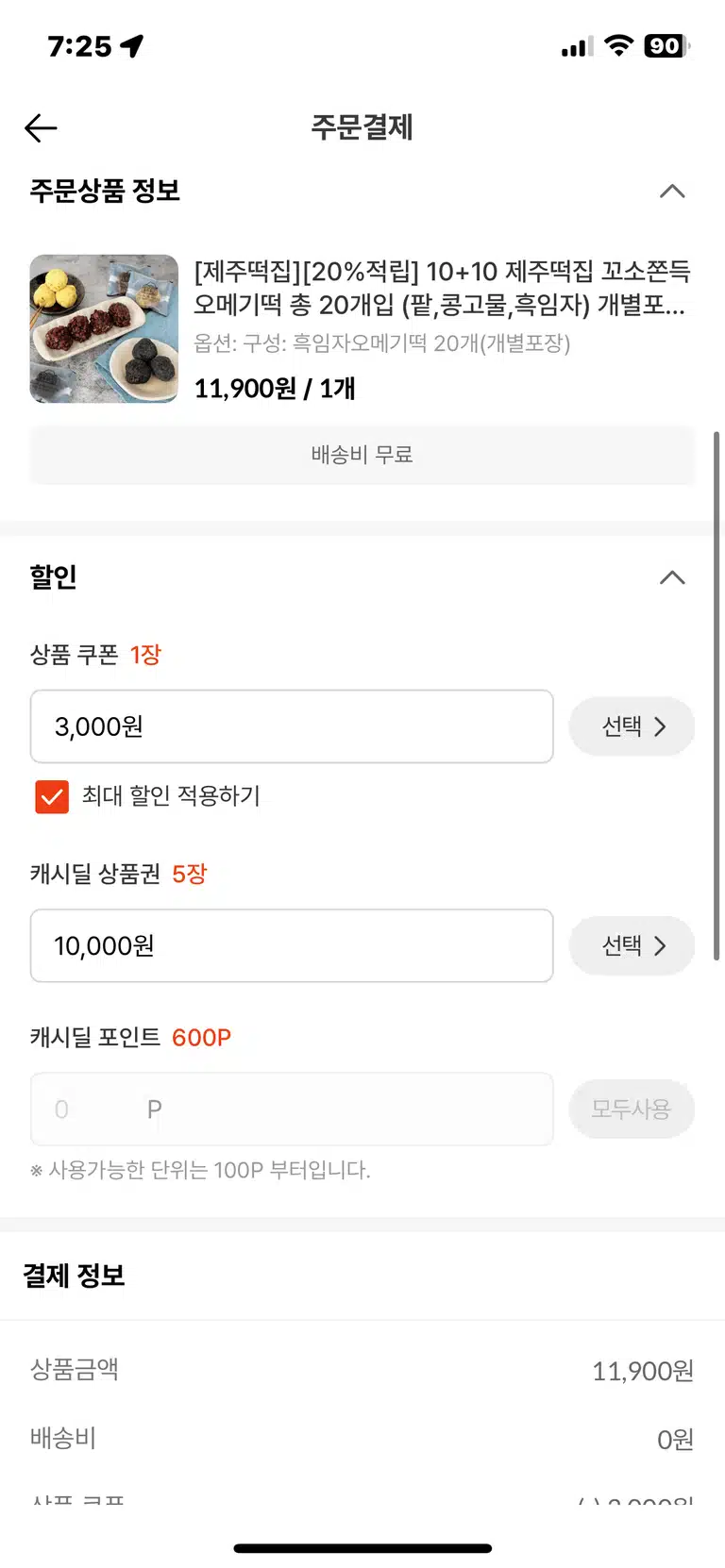Image resolution: width=725 pixels, height=1568 pixels.
Task: Go back from the 주문결제 screen
Action: point(41,127)
